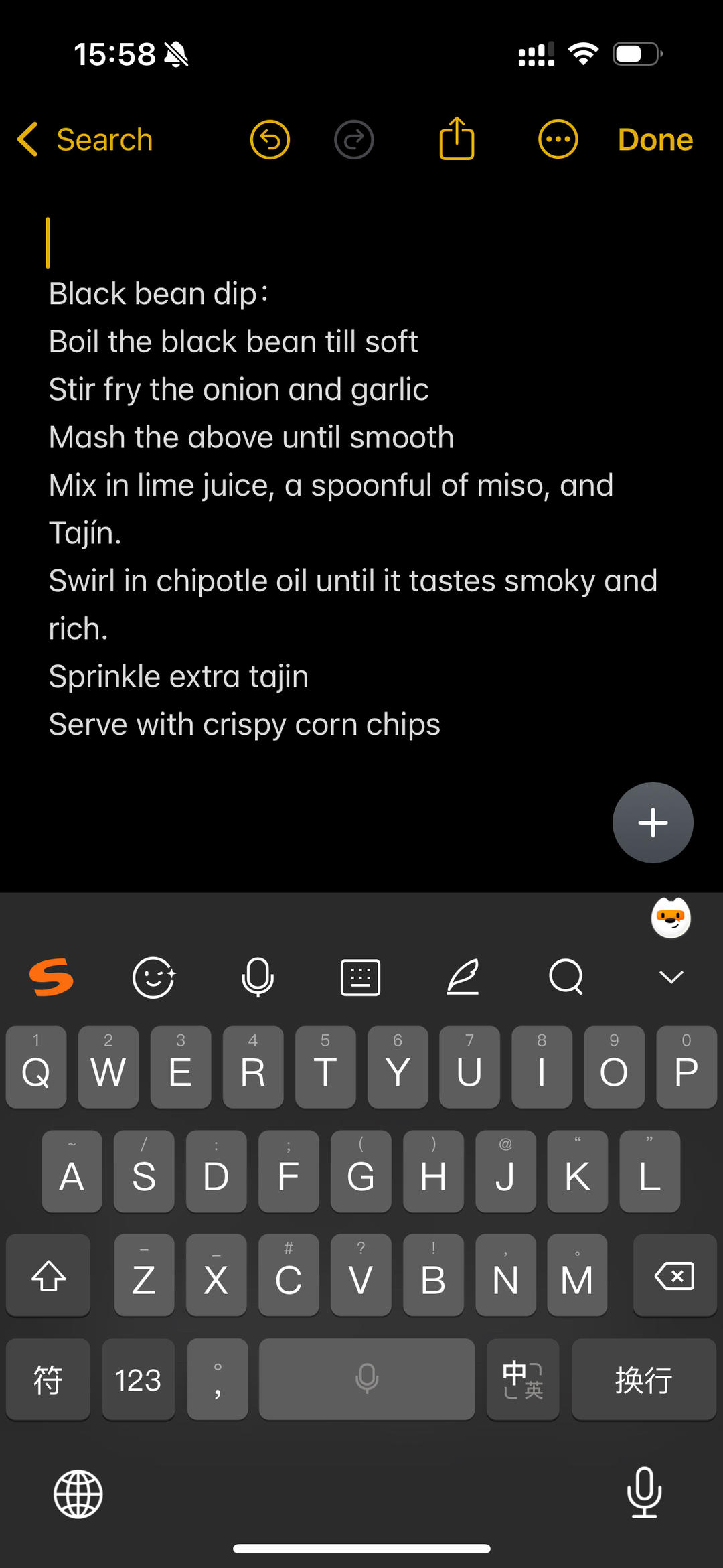
Task: Open the more options menu
Action: [x=558, y=139]
